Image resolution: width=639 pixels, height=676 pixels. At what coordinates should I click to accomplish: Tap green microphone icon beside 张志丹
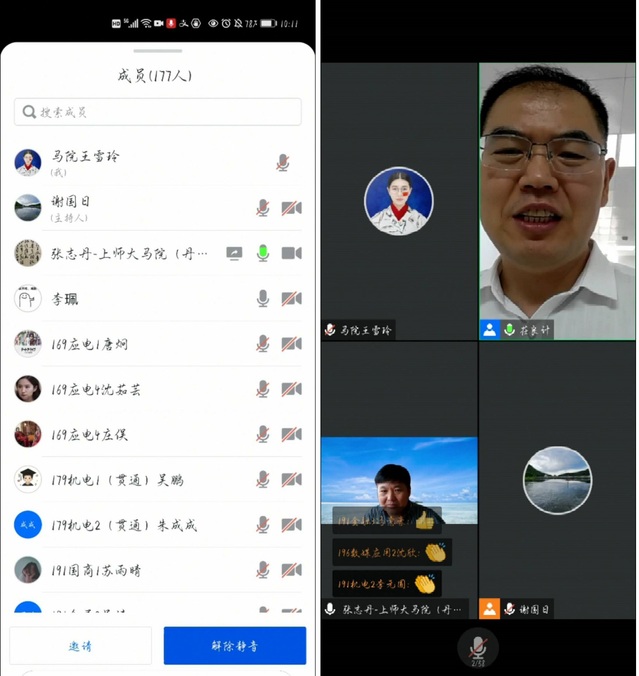click(263, 253)
